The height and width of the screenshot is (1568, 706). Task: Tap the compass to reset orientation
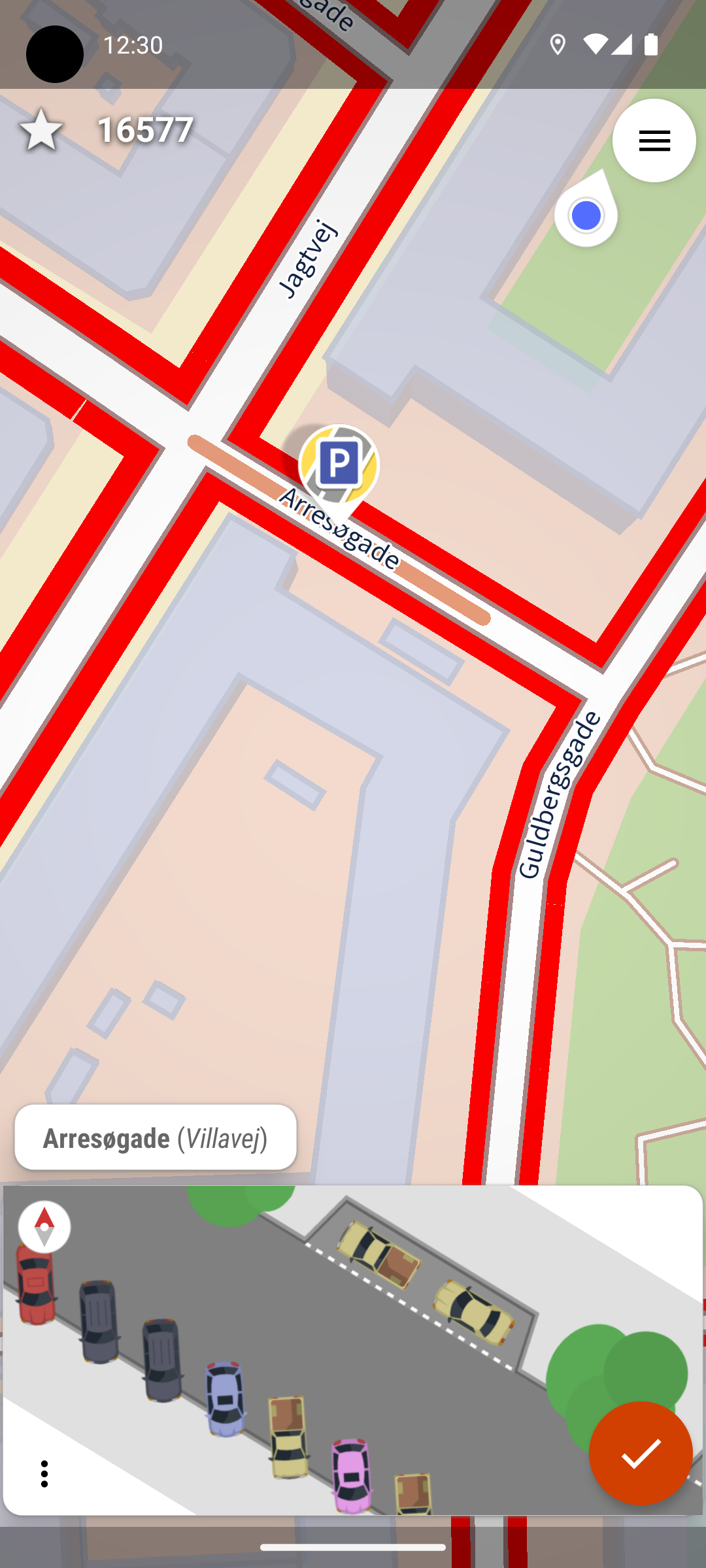(x=44, y=1227)
